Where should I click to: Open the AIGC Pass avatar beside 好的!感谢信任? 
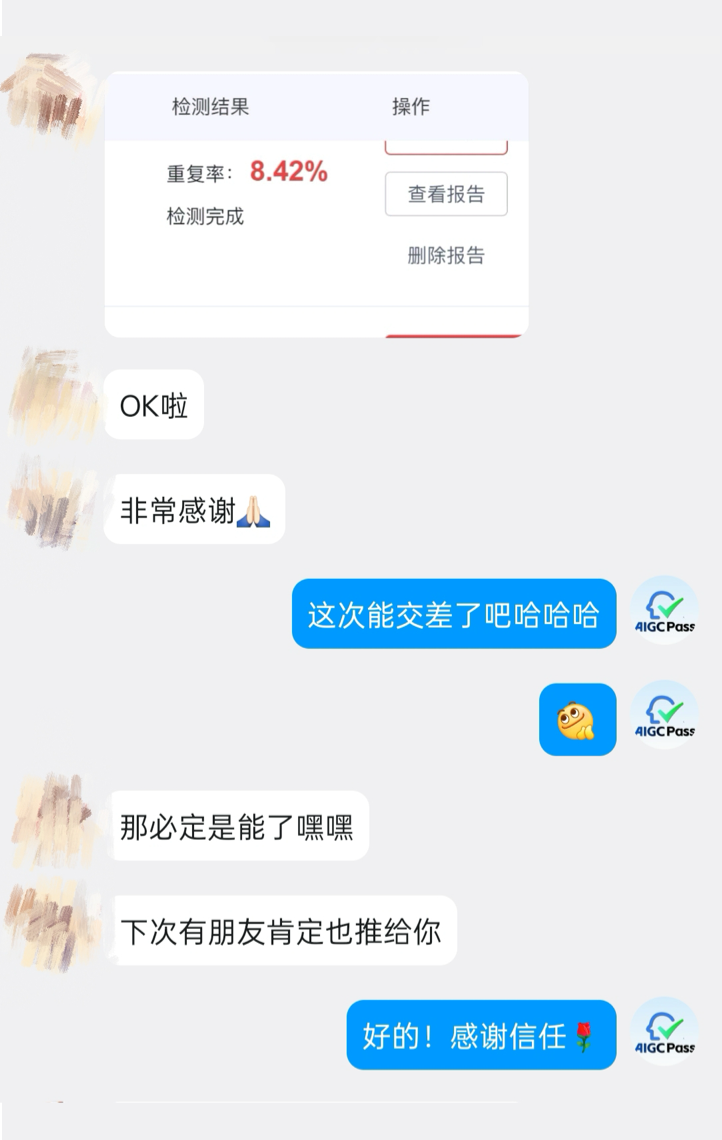(665, 1032)
